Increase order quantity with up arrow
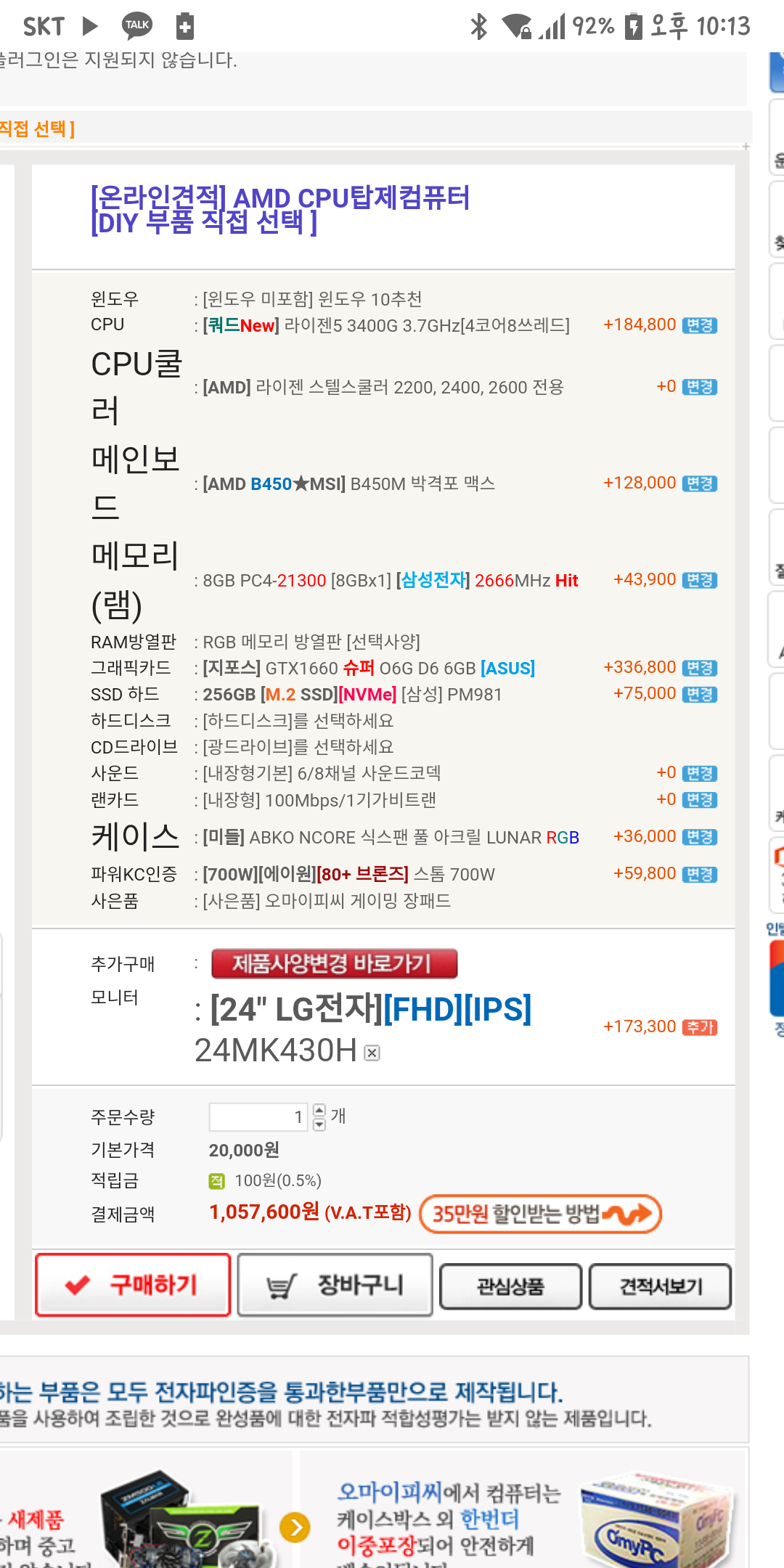 (x=319, y=1110)
